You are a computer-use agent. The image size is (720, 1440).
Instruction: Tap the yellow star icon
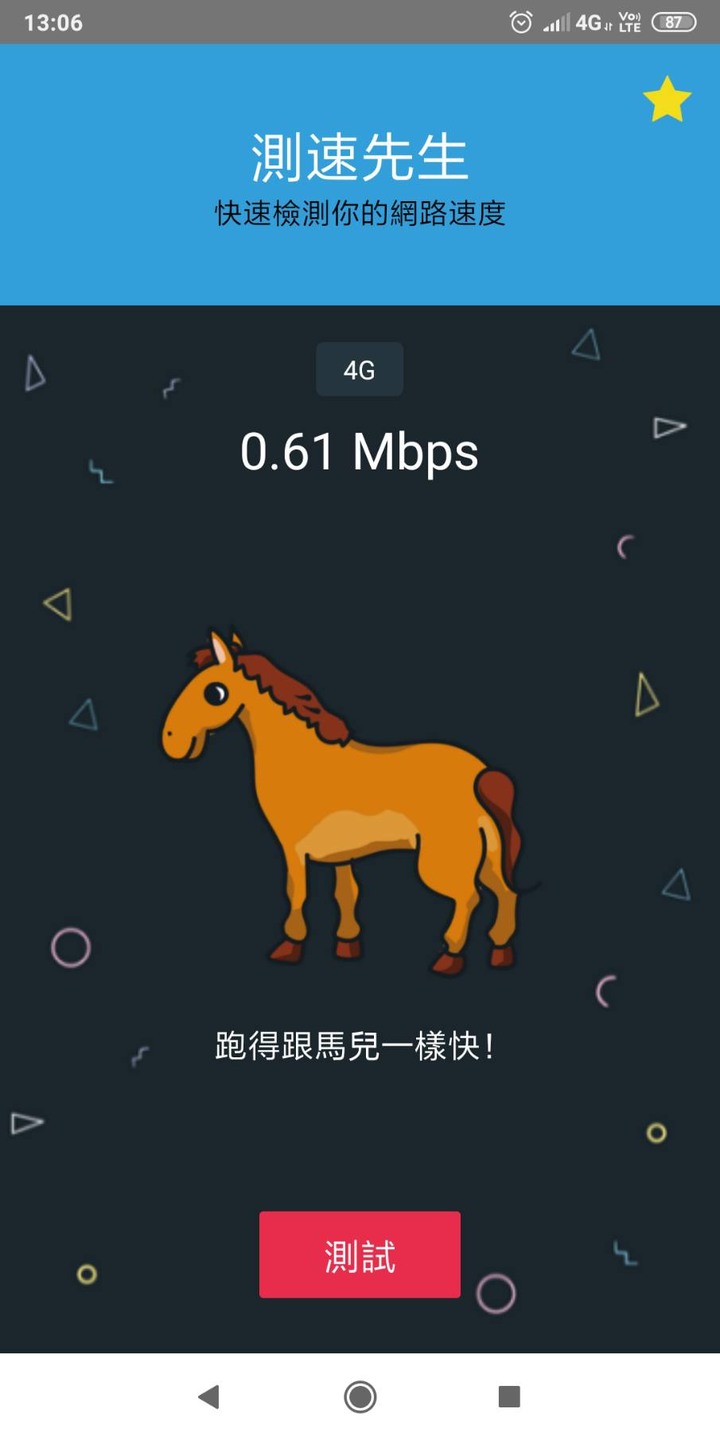click(x=667, y=101)
